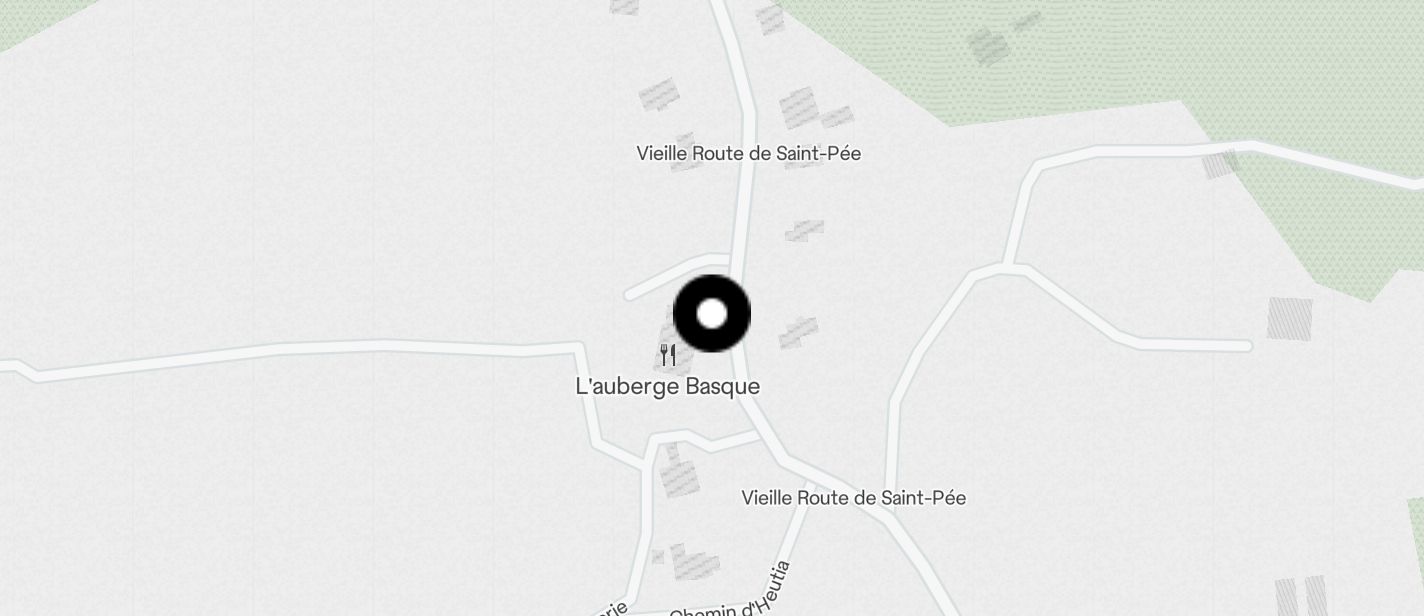Open the L'auberge Basque restaurant marker
The width and height of the screenshot is (1424, 616).
[x=668, y=355]
